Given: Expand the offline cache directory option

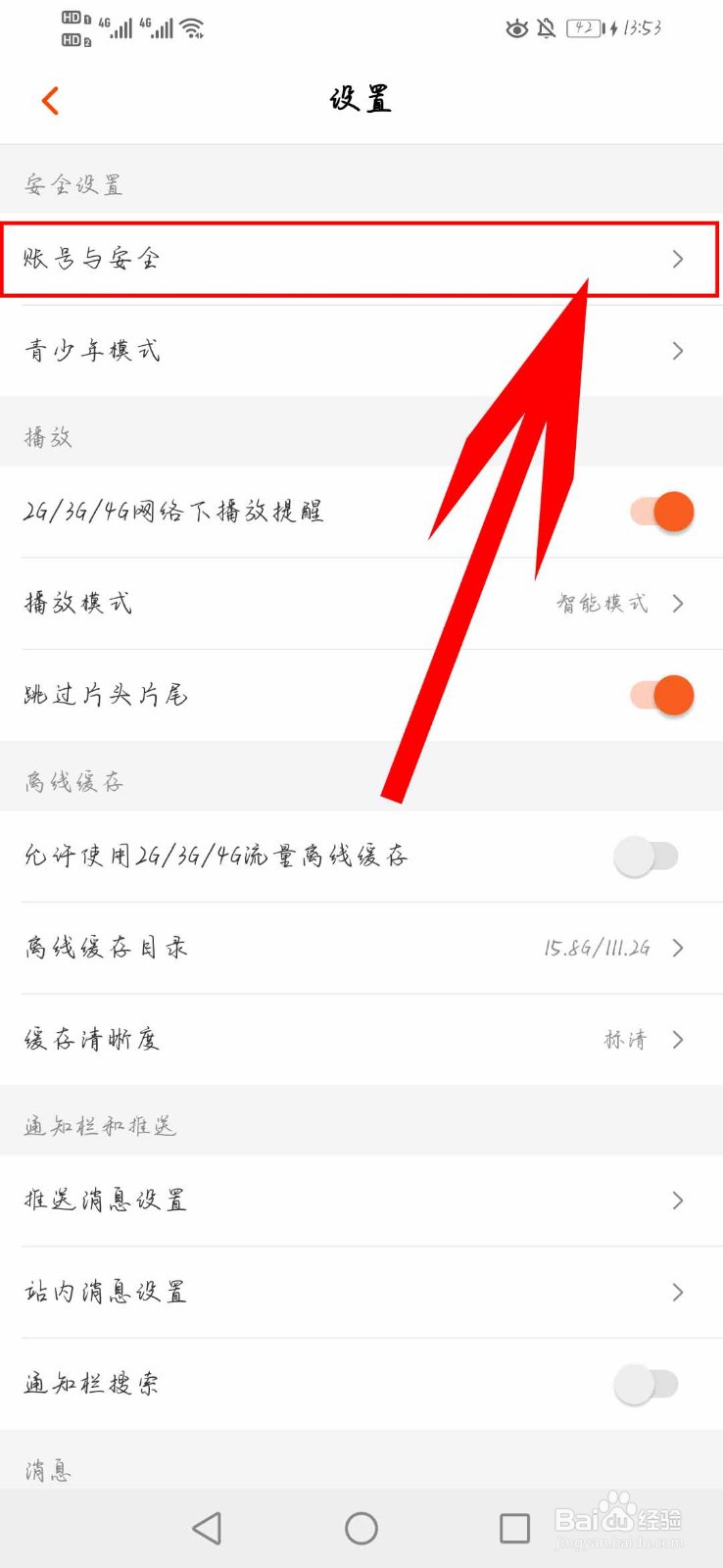Looking at the screenshot, I should point(362,947).
